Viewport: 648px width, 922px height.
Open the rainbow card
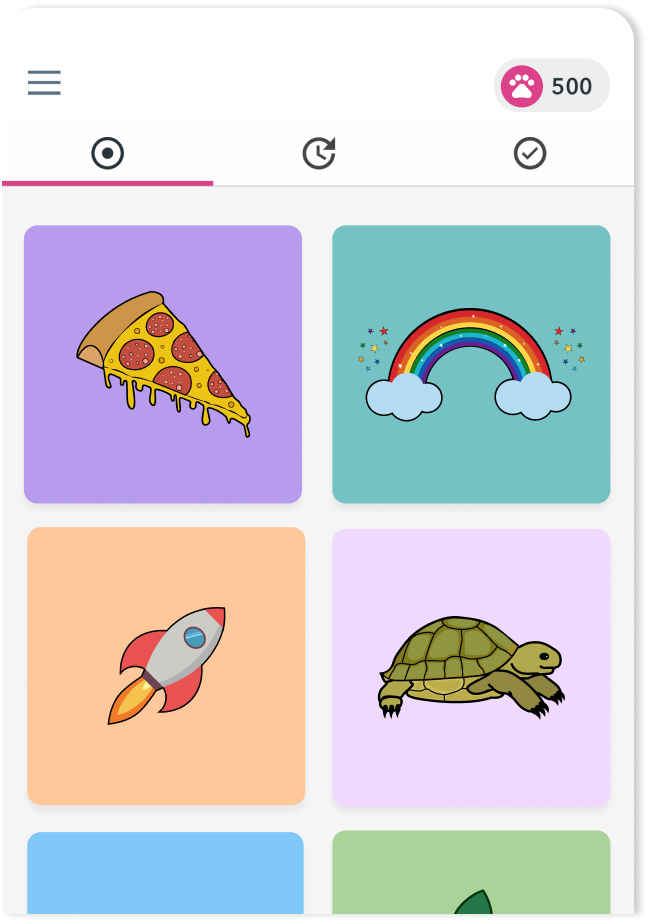pos(471,364)
